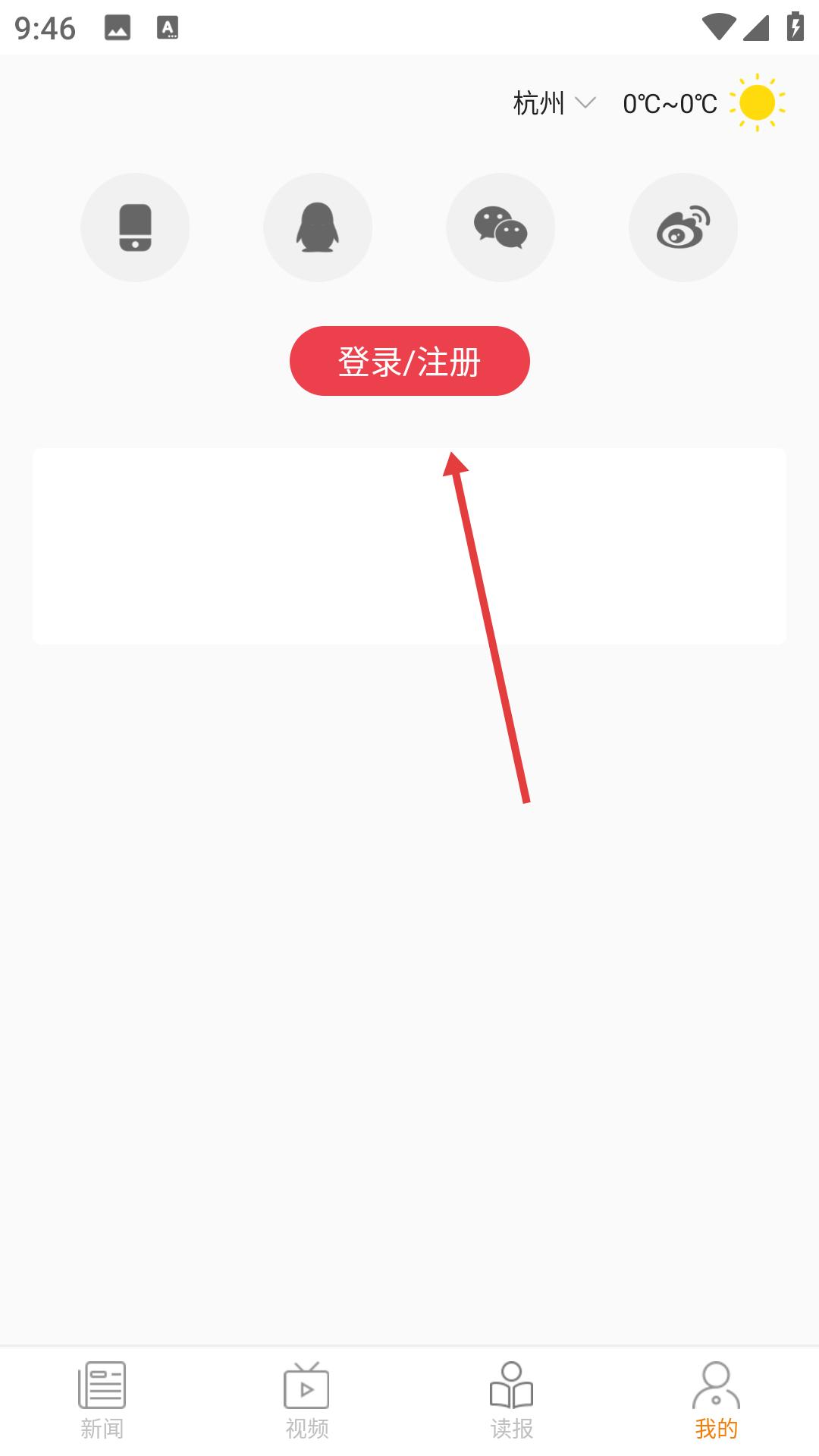Tap the 登录/注册 button
This screenshot has height=1456, width=819.
click(409, 361)
